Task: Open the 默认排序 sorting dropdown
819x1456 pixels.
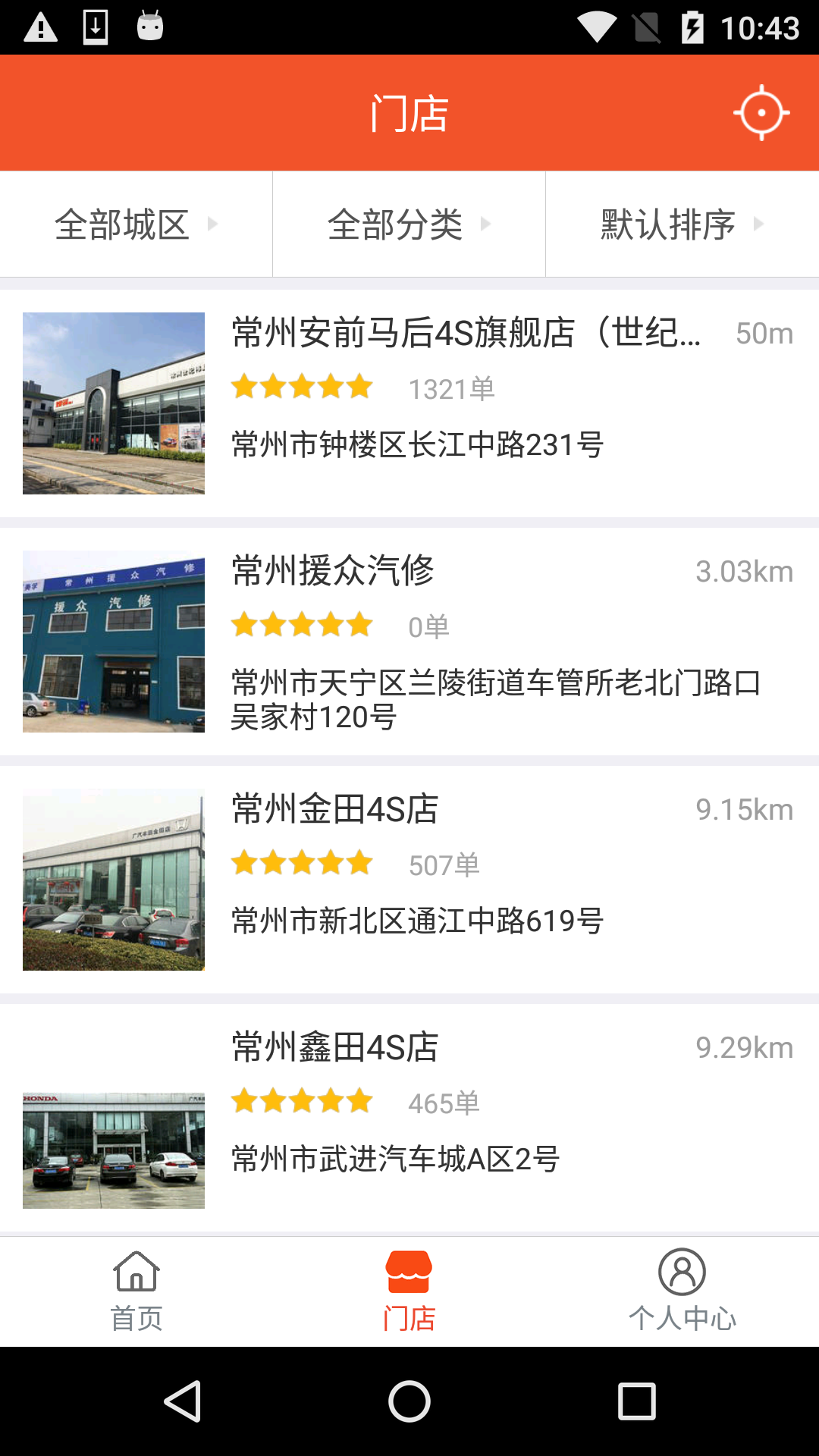Action: (682, 224)
